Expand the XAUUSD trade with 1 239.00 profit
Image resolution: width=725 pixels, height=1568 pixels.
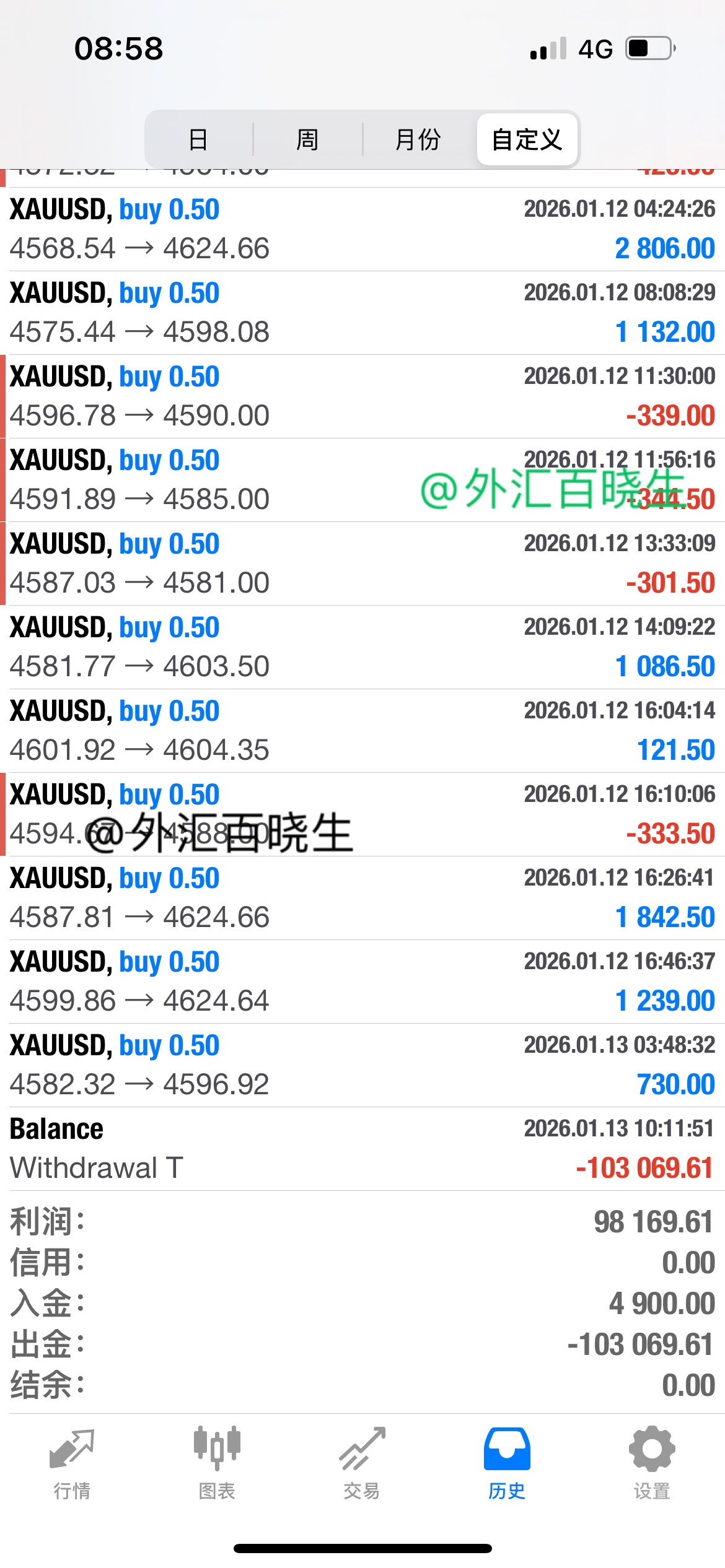coord(362,982)
